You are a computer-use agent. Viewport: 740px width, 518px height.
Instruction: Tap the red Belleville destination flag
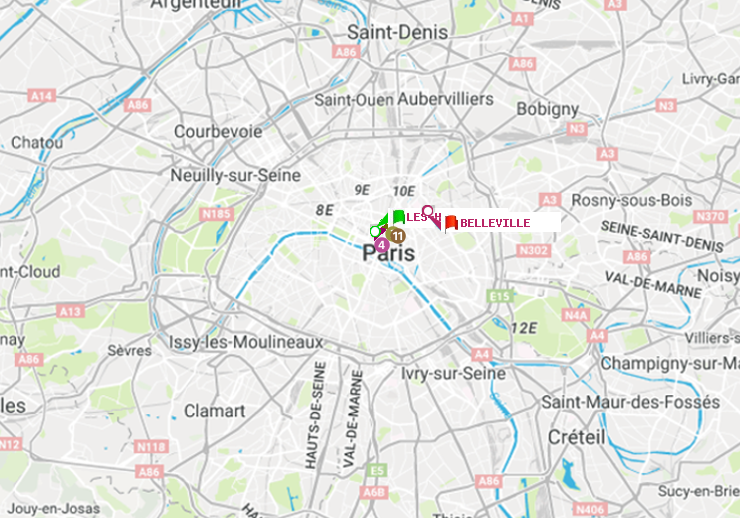[x=451, y=222]
